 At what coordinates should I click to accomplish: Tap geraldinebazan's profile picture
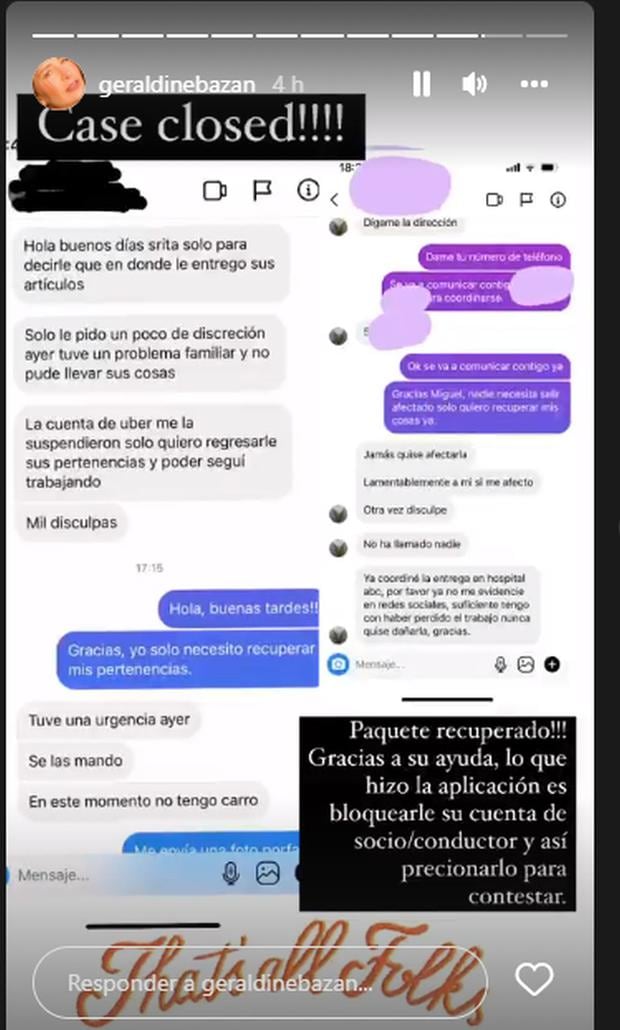pos(58,82)
